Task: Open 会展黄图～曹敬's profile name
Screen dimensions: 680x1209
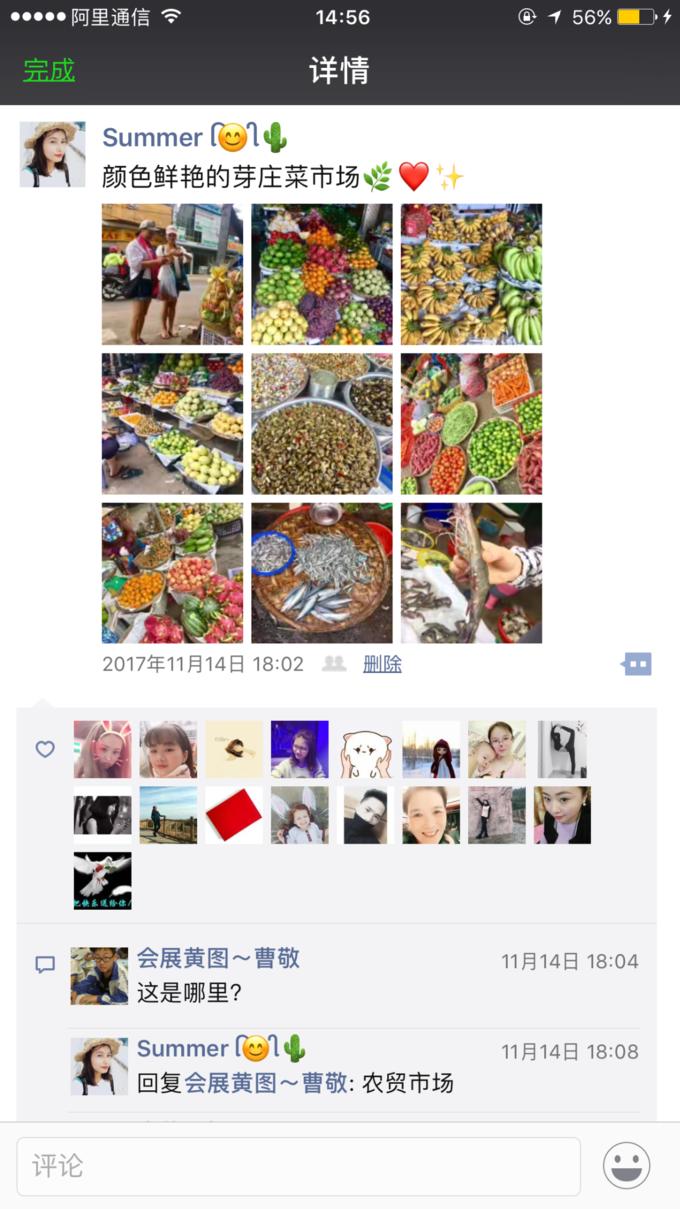Action: coord(218,958)
